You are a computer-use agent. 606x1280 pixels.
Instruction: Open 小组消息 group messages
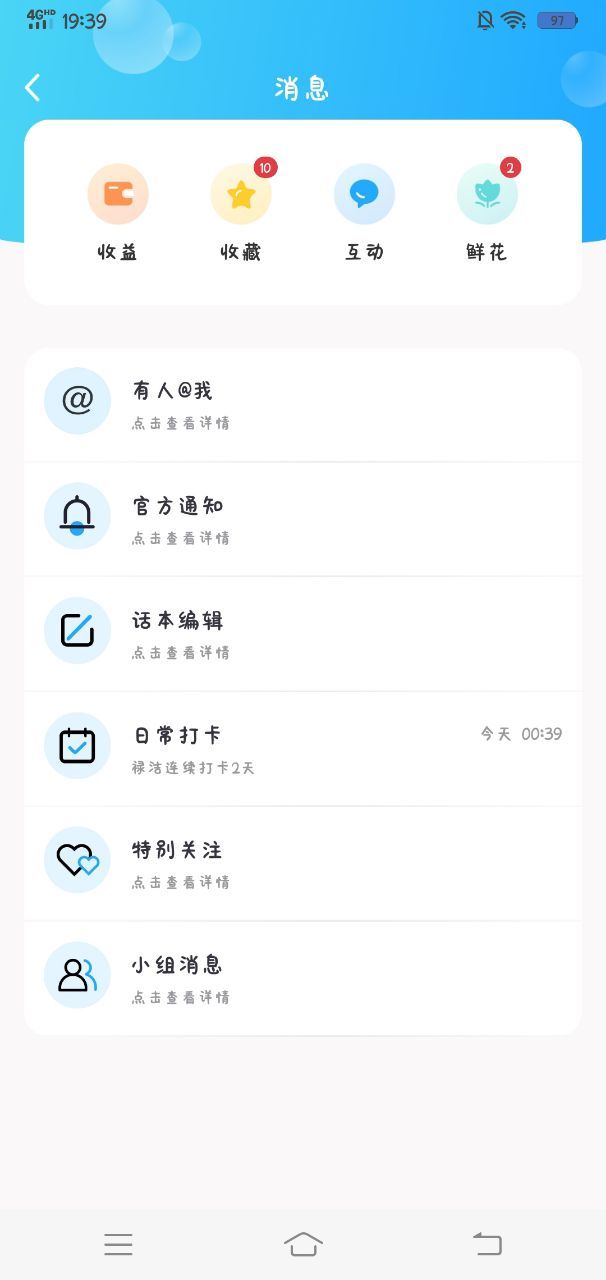coord(302,978)
